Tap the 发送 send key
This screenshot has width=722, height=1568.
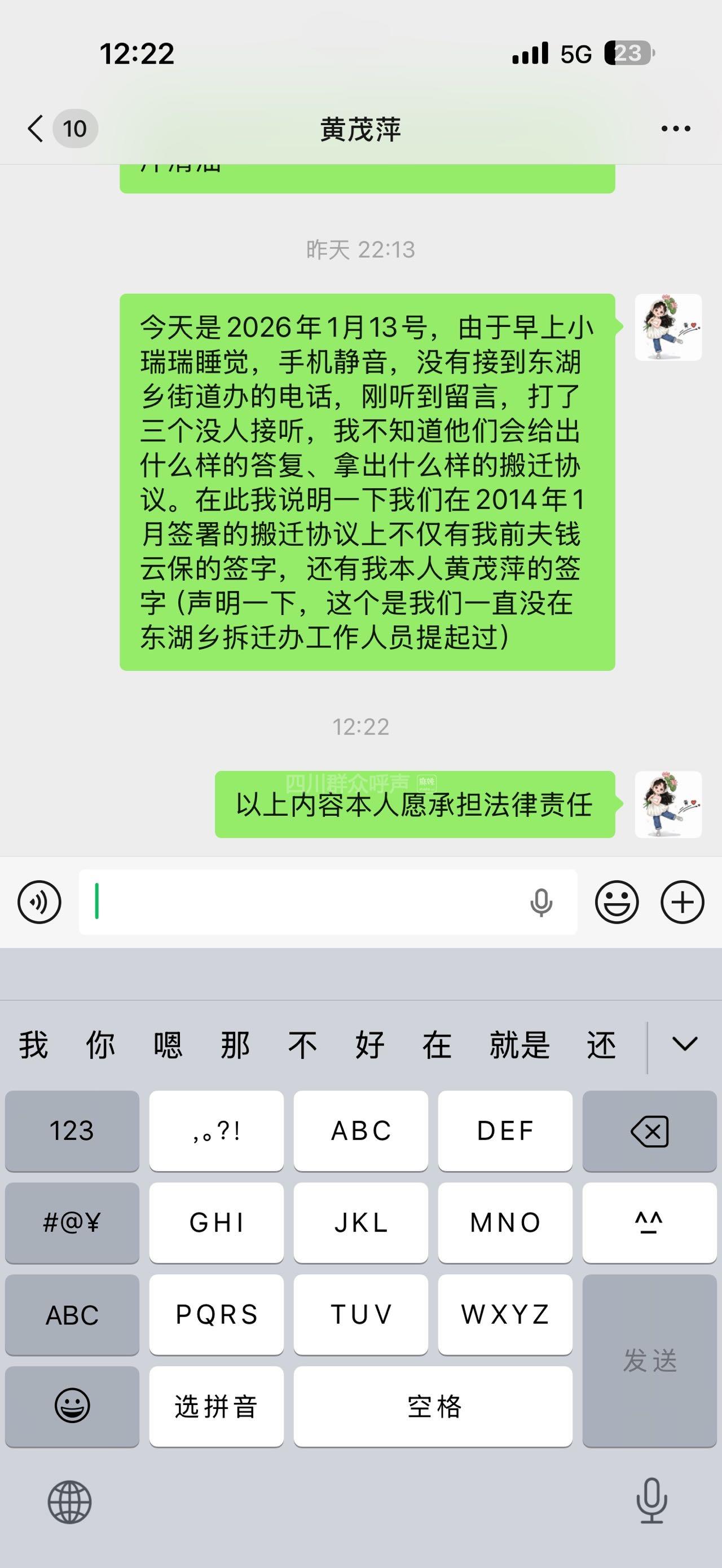pos(649,1361)
